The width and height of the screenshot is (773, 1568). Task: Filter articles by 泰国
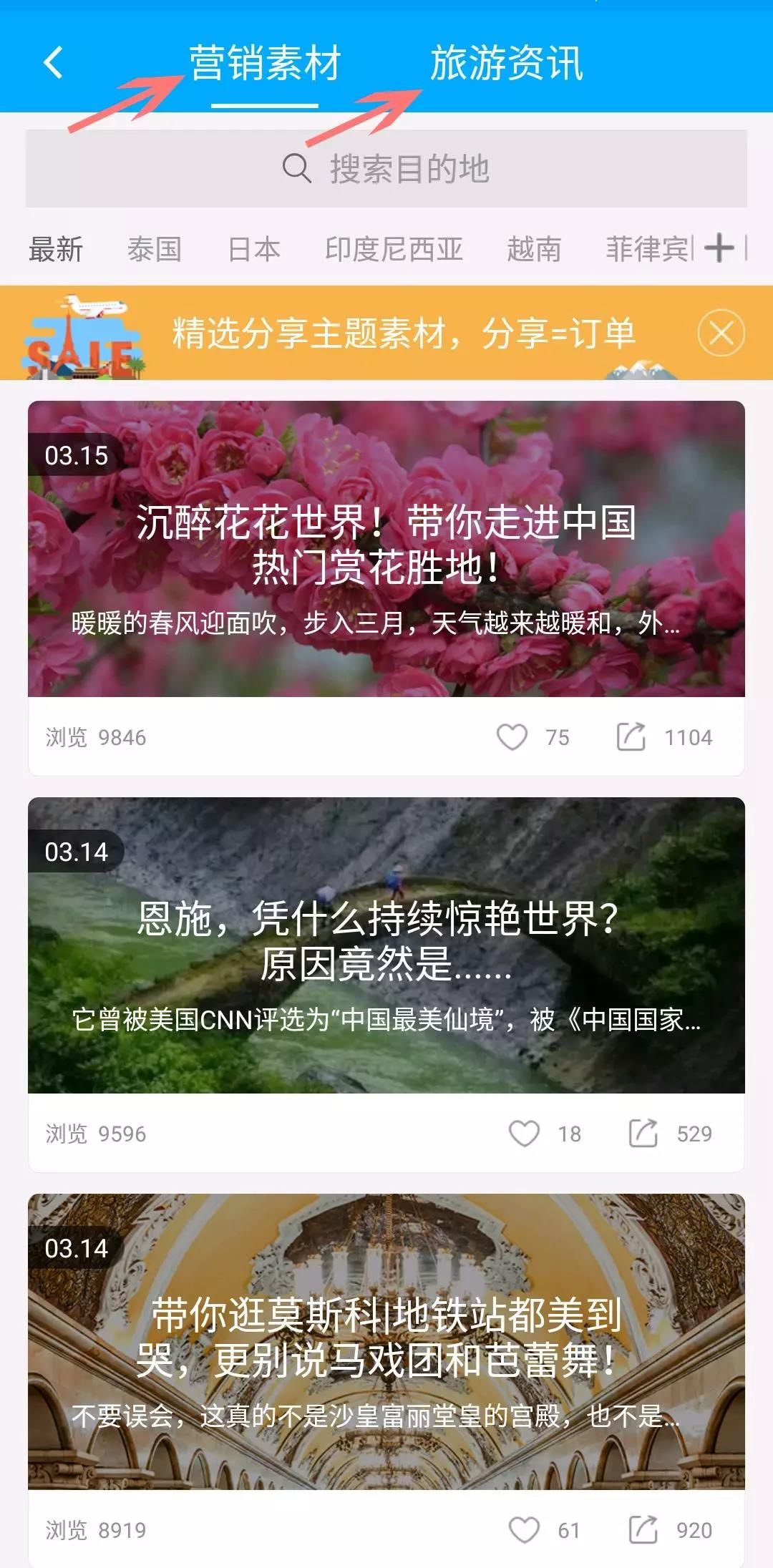pos(155,249)
